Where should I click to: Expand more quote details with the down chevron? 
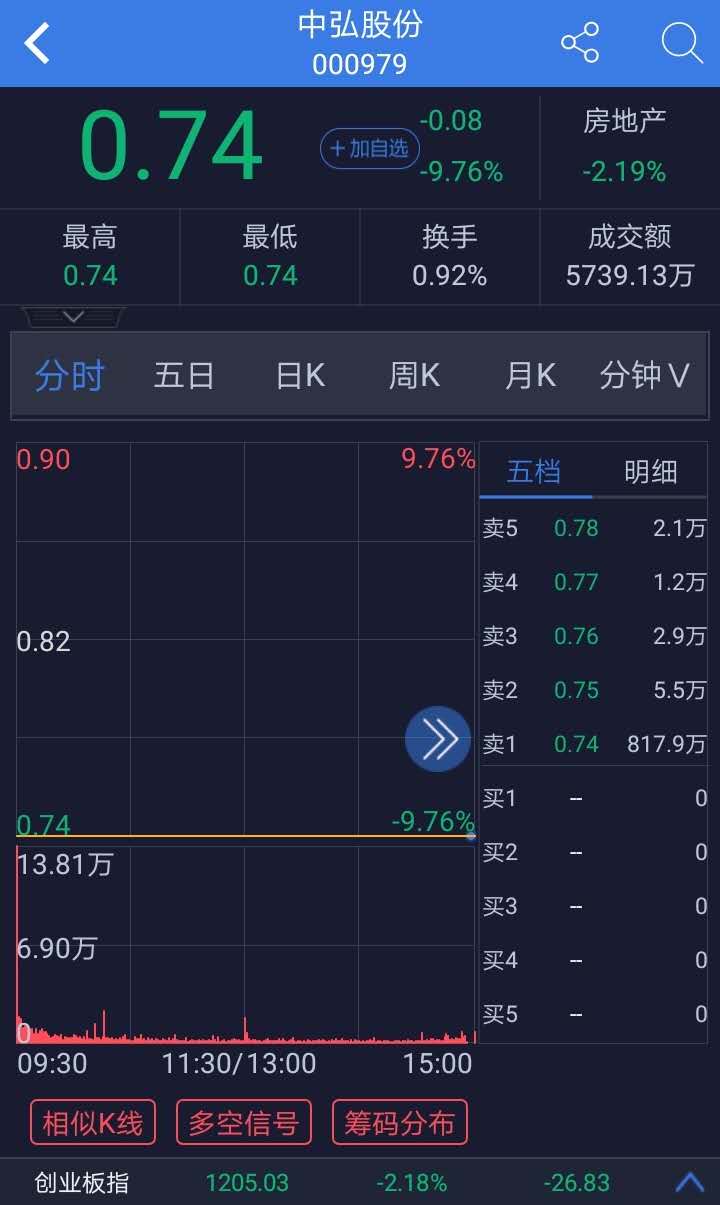(x=73, y=317)
